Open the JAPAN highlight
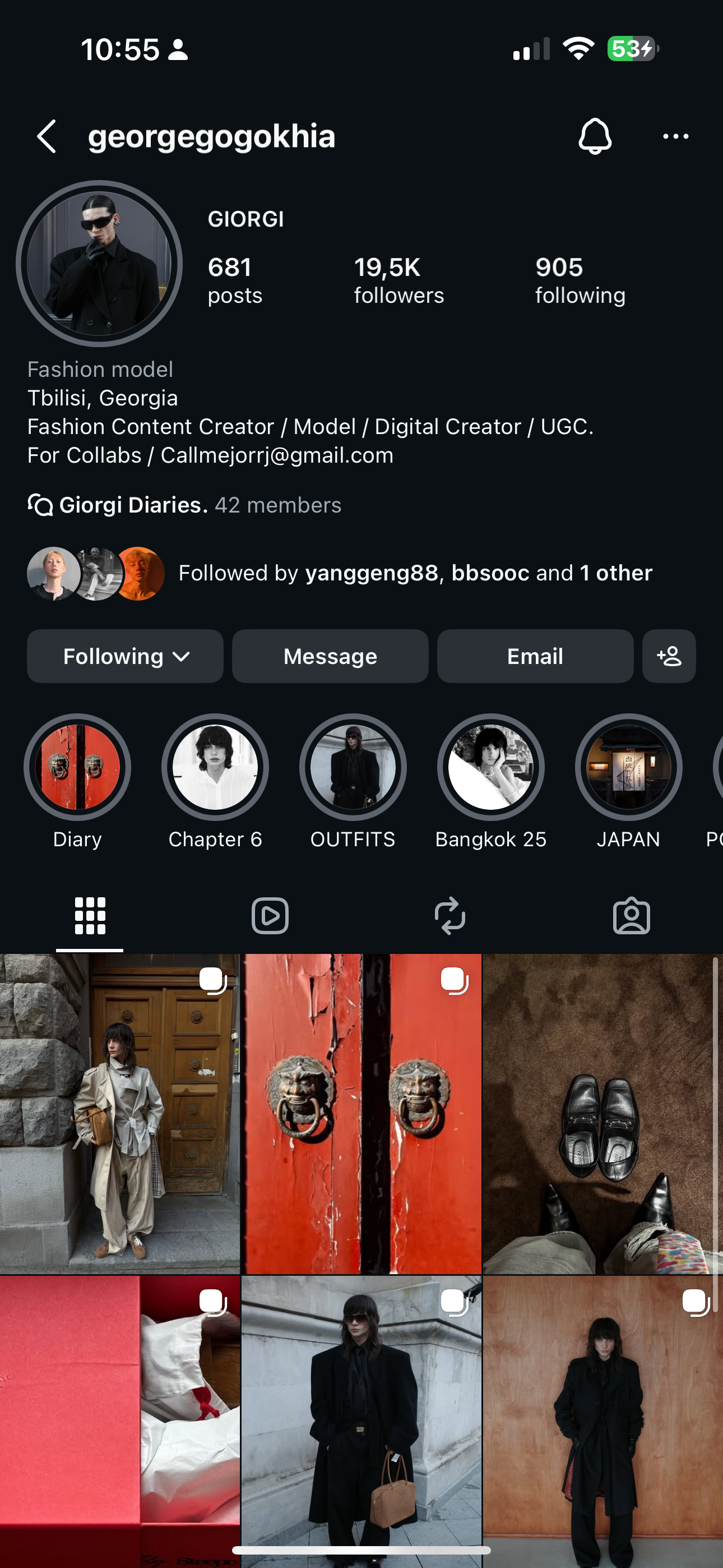 click(x=628, y=767)
